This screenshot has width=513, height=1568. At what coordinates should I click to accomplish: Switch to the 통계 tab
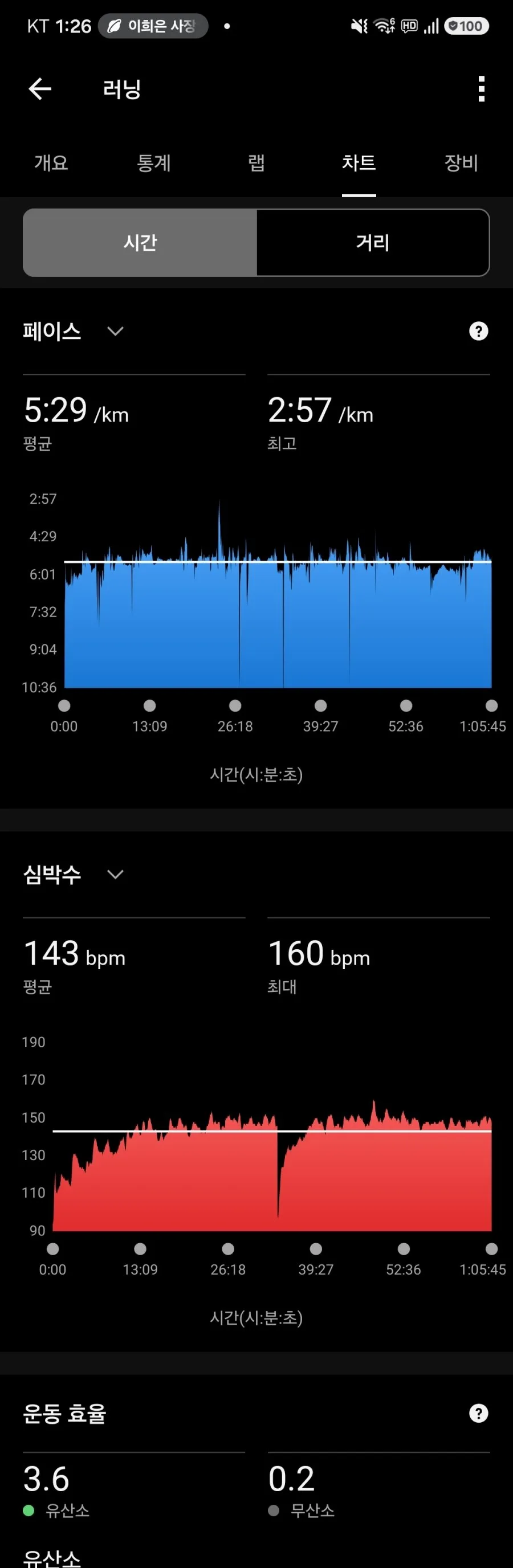pos(153,162)
